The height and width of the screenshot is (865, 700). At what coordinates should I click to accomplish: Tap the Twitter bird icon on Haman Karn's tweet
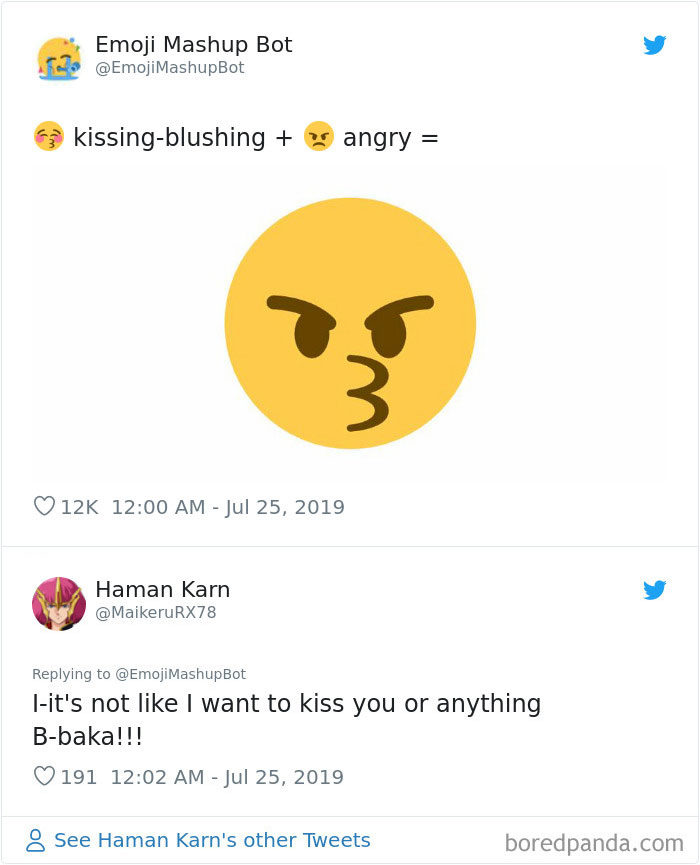(x=655, y=590)
